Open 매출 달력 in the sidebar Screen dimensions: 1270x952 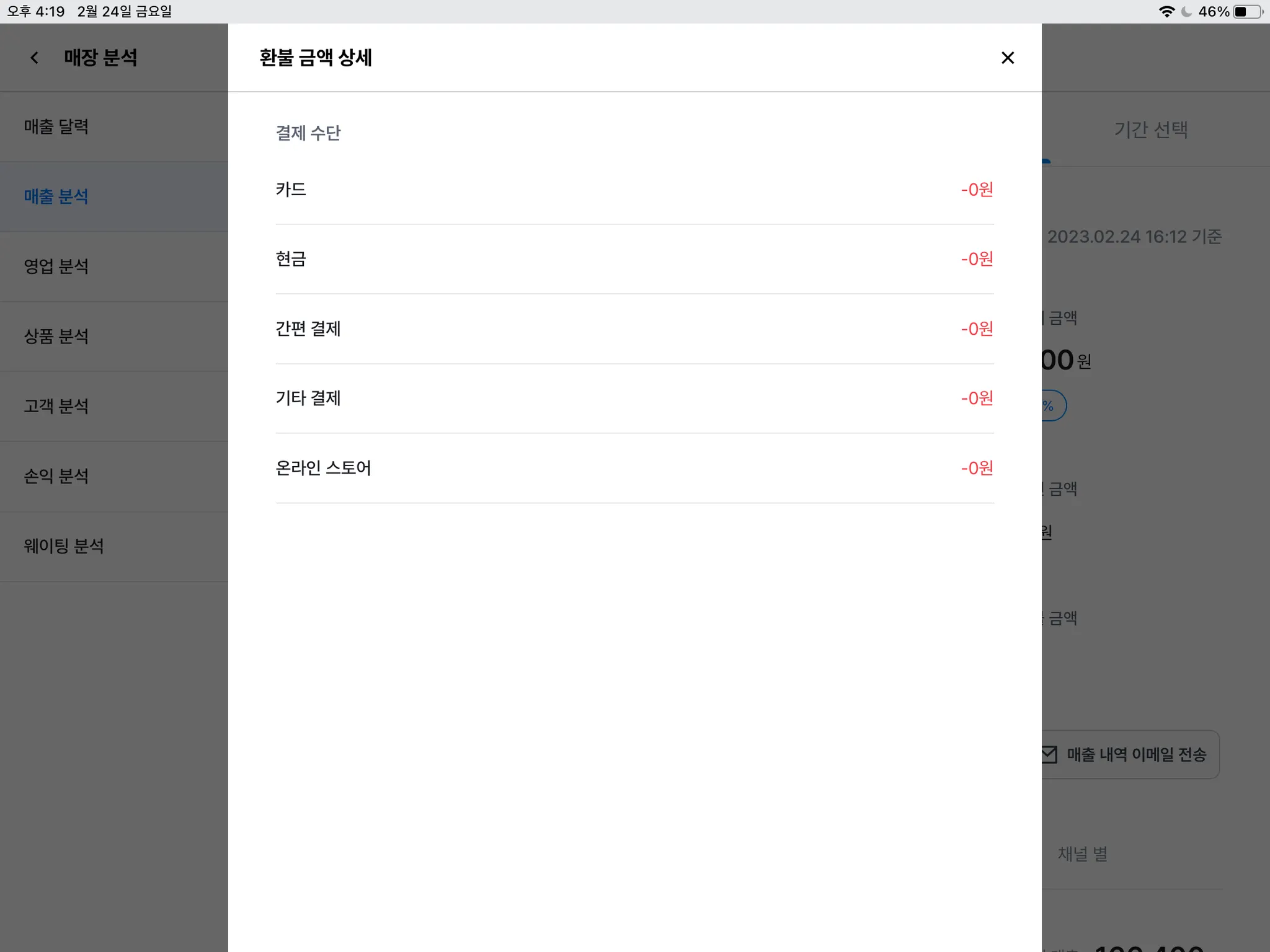click(x=56, y=126)
